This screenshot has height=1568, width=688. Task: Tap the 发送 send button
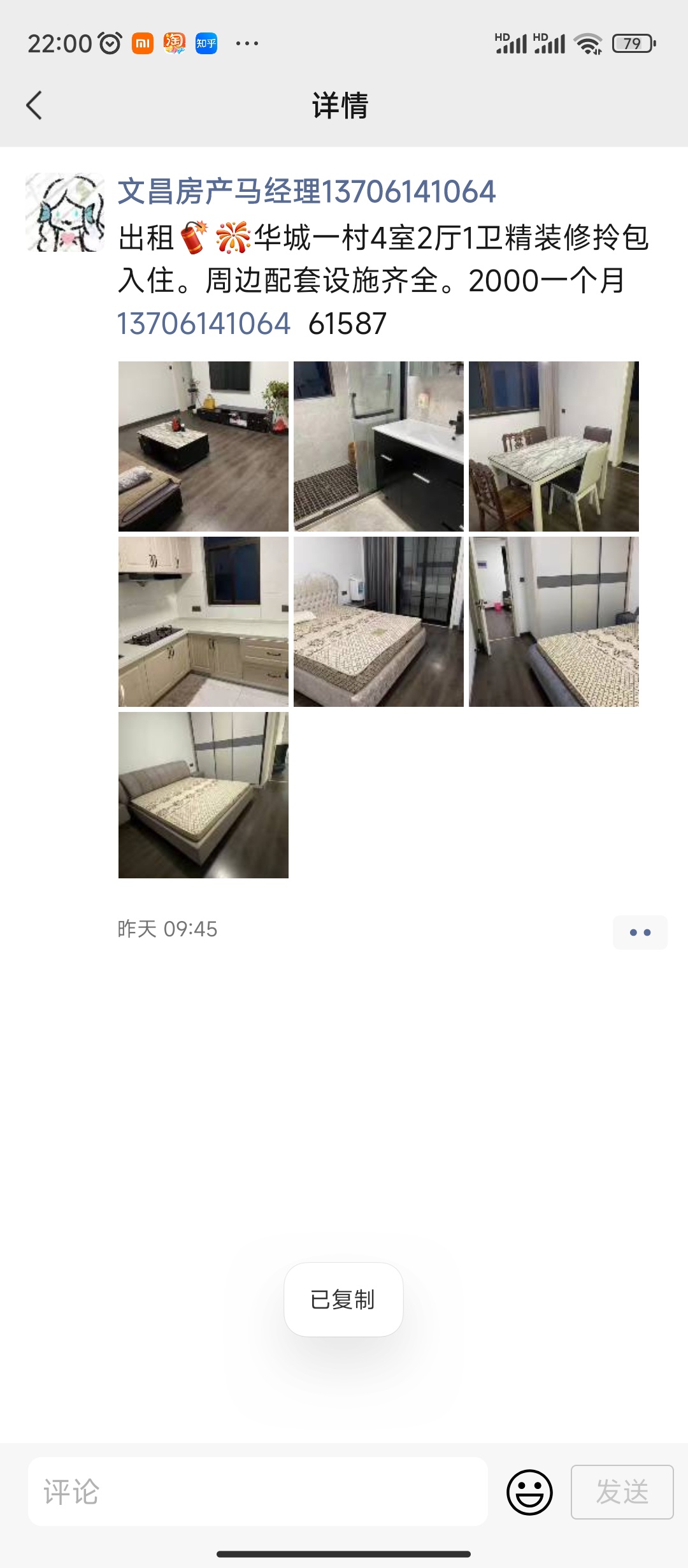coord(622,1492)
